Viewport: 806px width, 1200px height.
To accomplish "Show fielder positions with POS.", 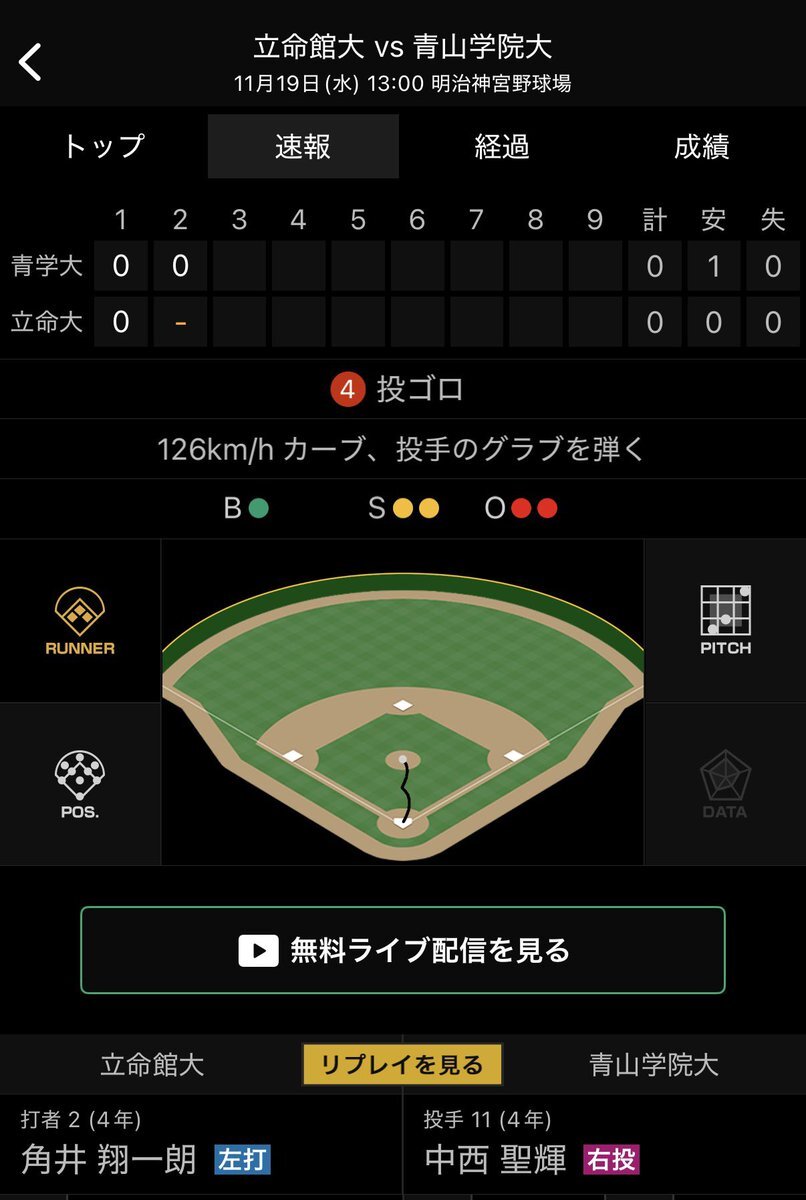I will 80,784.
